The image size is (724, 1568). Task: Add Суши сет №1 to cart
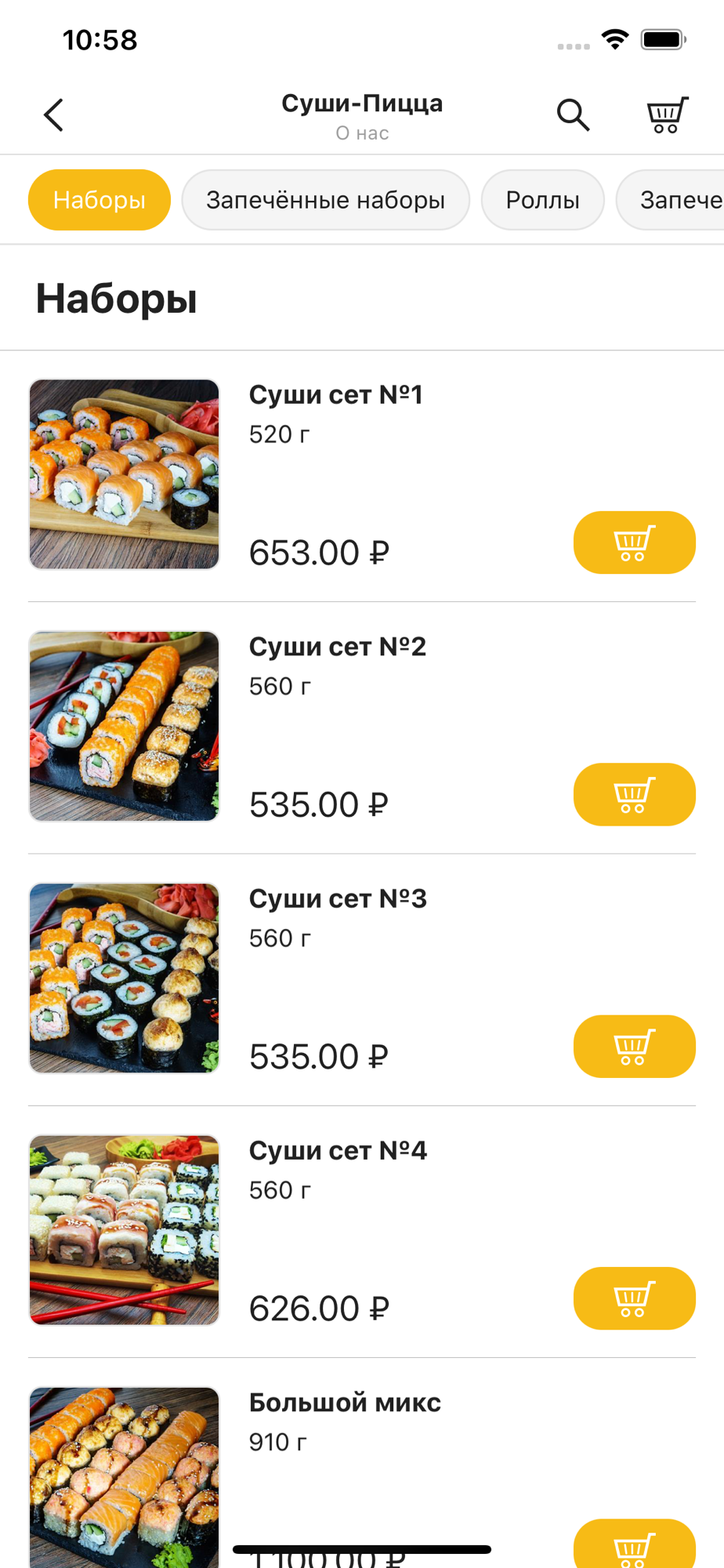(634, 543)
